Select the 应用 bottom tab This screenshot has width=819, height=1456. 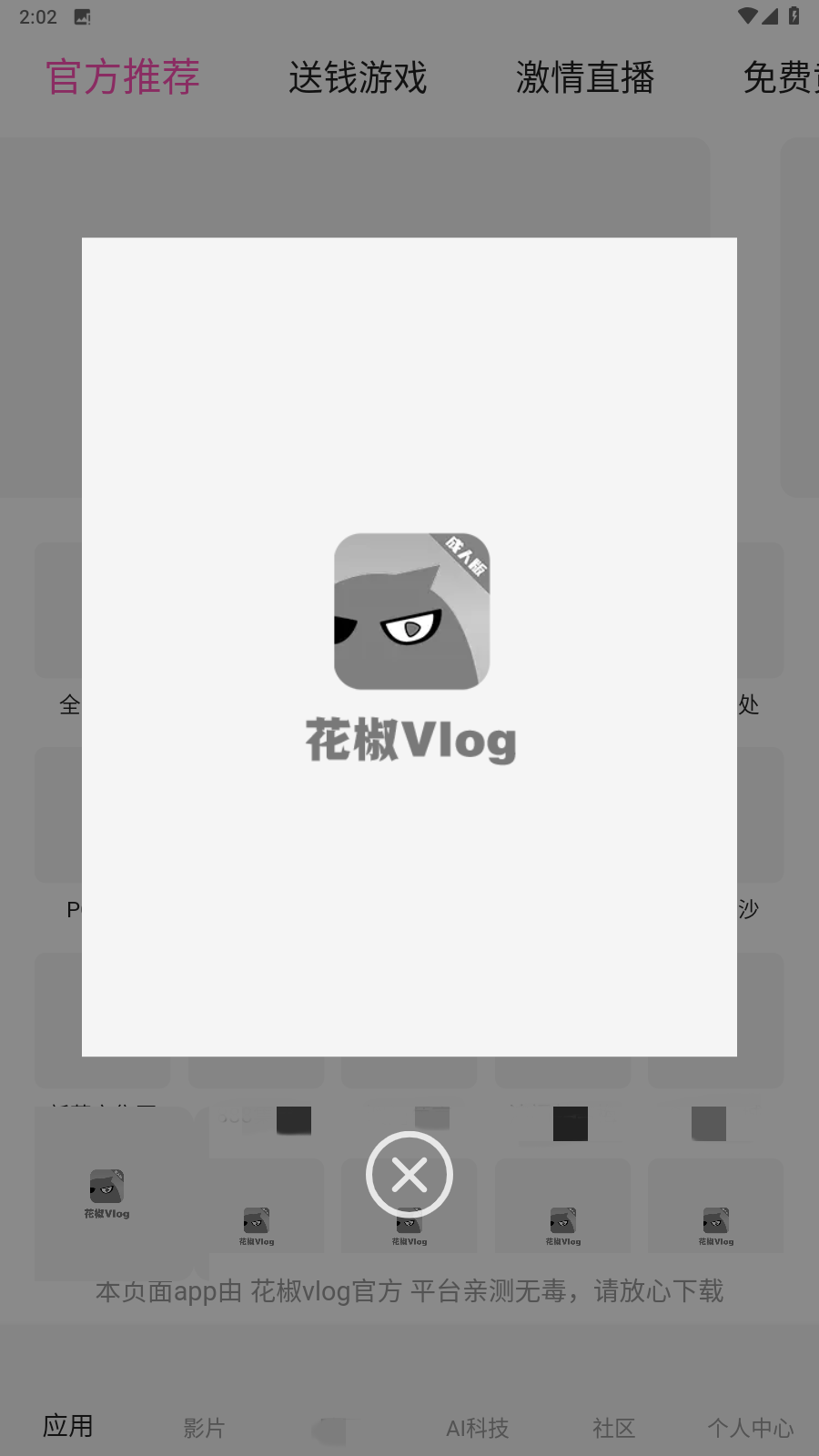tap(68, 1426)
